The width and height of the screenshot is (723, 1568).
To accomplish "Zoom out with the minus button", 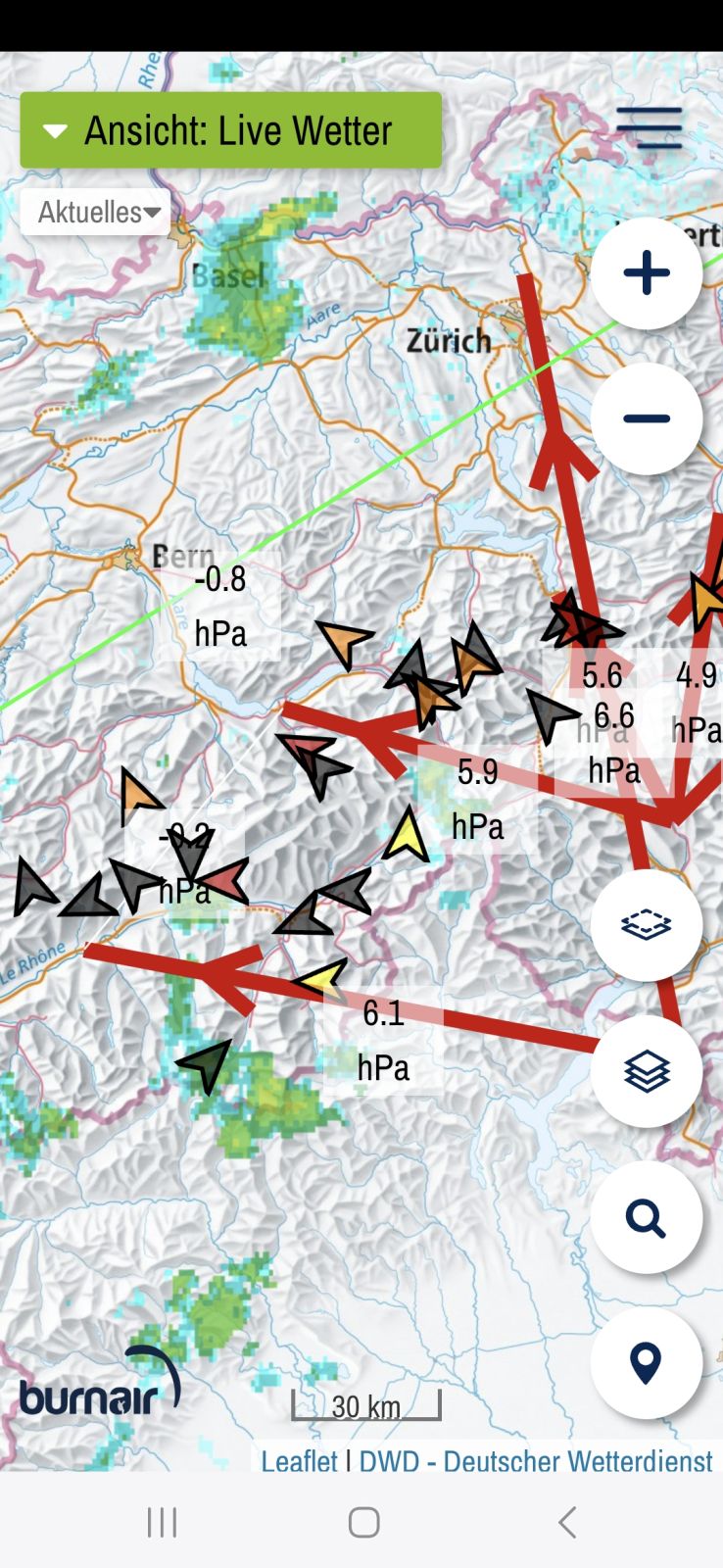I will coord(647,419).
